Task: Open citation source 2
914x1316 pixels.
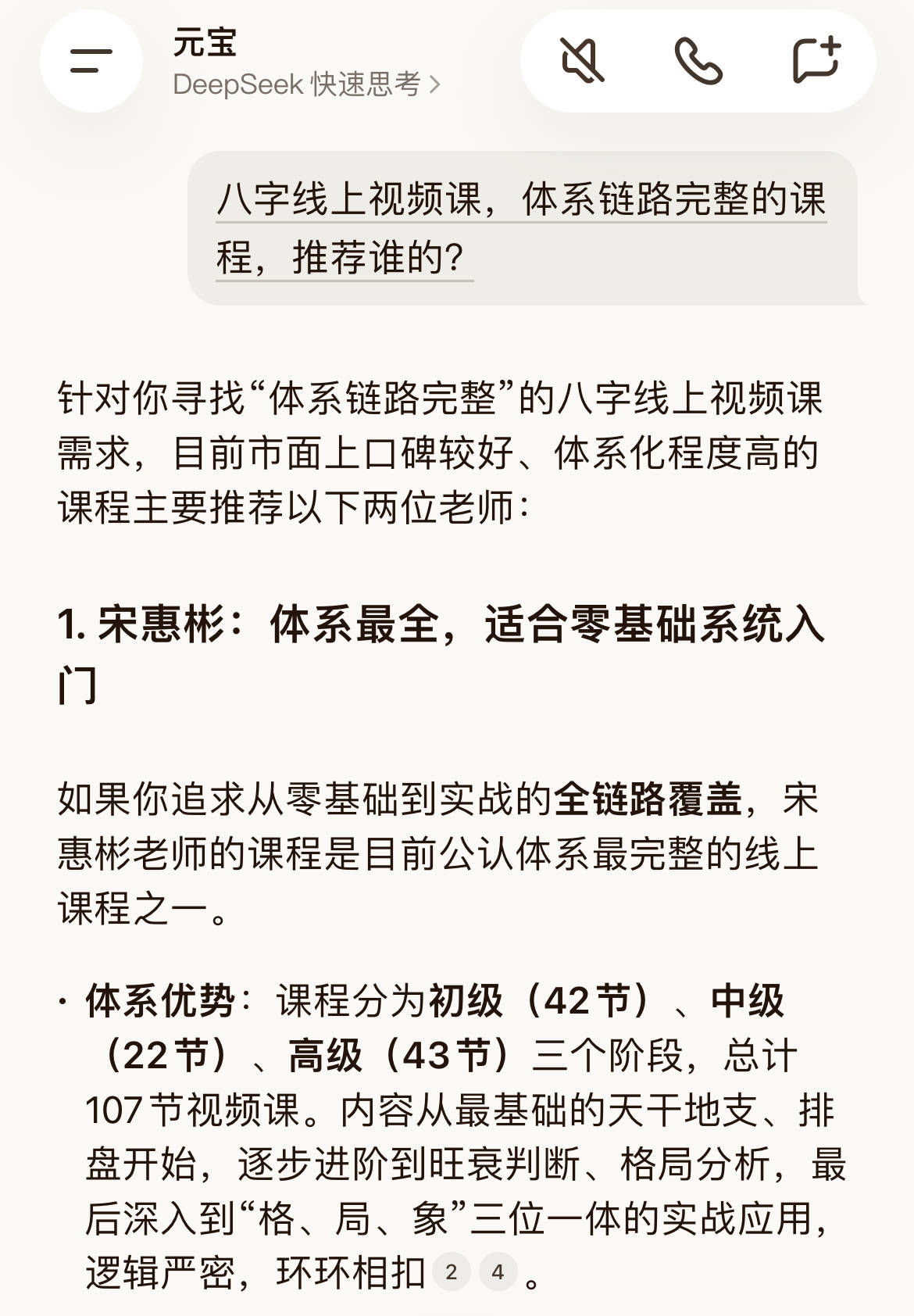Action: tap(451, 1272)
